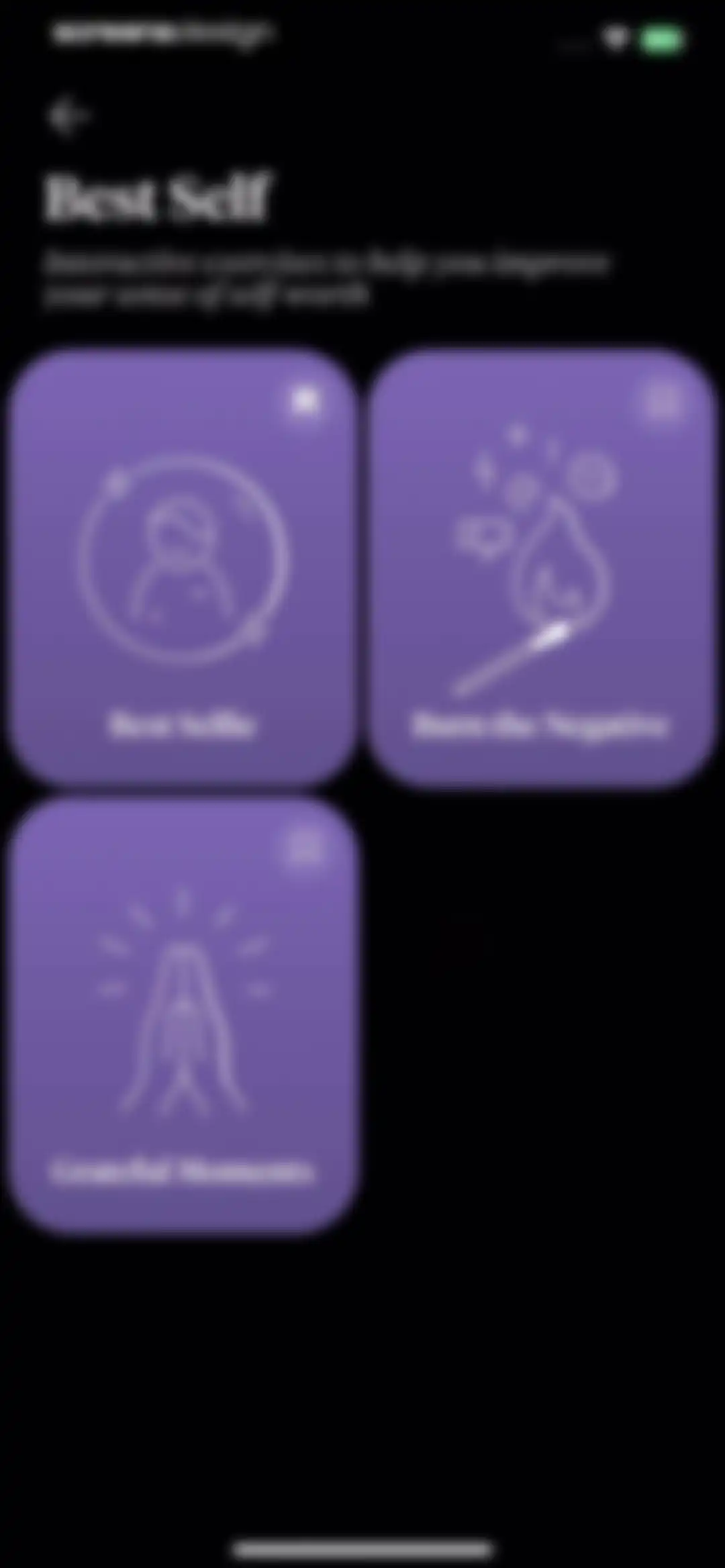Go back using the arrow above Best Self
Screen dimensions: 725x1568
(67, 115)
